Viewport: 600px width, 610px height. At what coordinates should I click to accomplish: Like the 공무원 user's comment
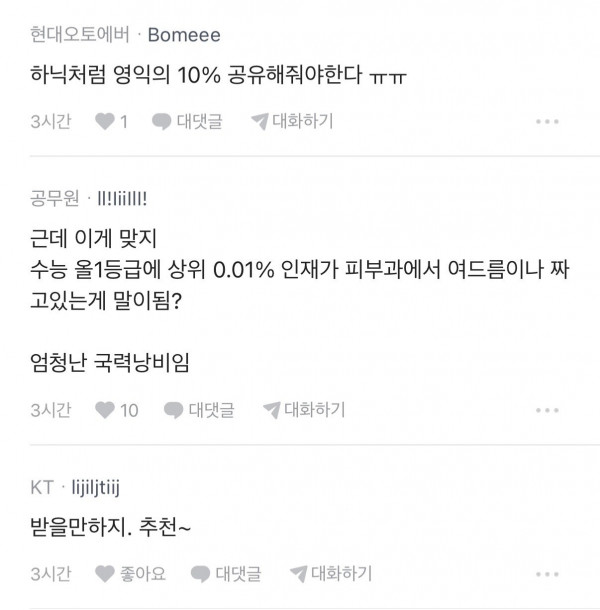[116, 410]
